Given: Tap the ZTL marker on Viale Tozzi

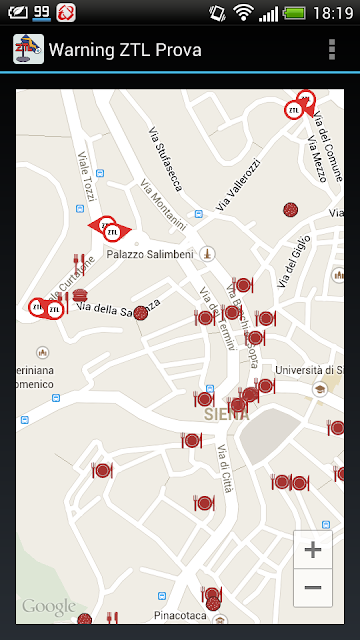Looking at the screenshot, I should [x=110, y=229].
